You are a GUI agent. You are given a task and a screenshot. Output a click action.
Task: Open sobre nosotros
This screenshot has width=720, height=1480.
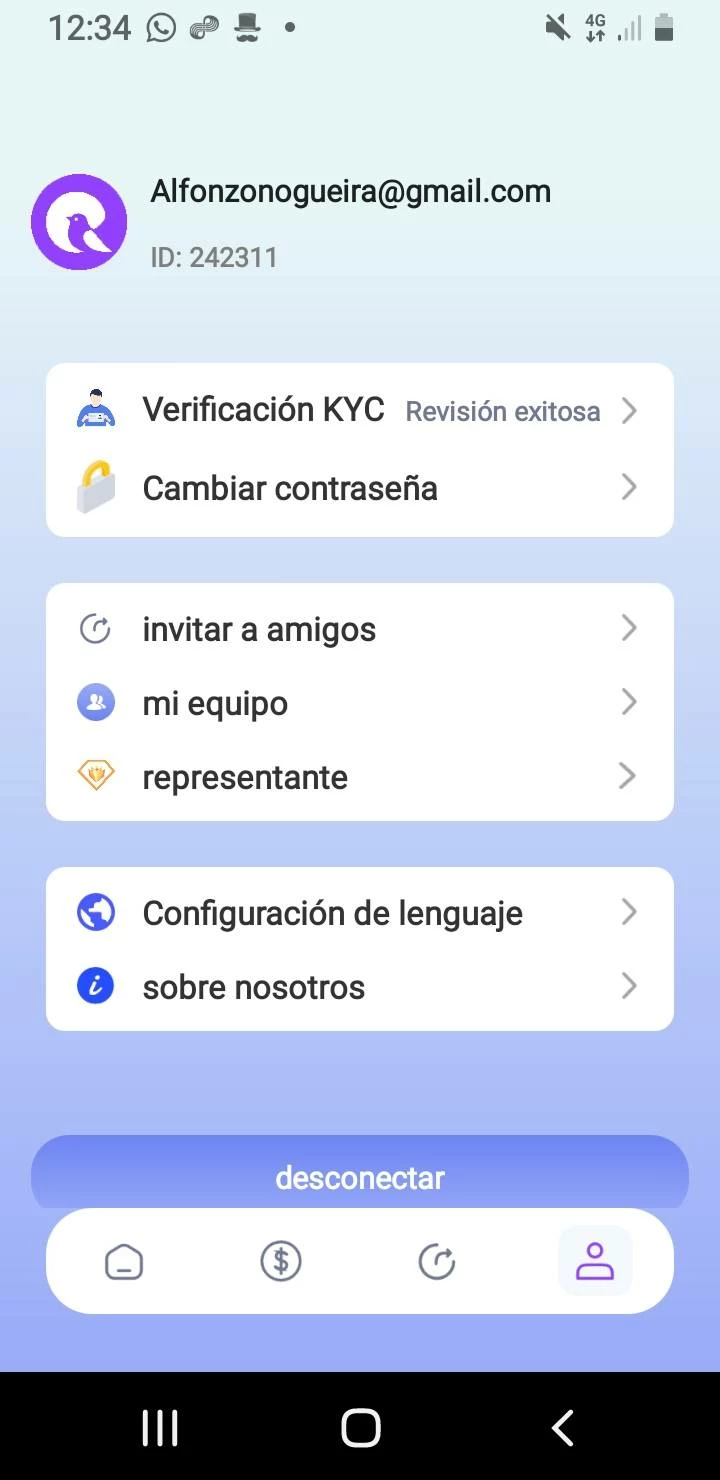pyautogui.click(x=360, y=987)
